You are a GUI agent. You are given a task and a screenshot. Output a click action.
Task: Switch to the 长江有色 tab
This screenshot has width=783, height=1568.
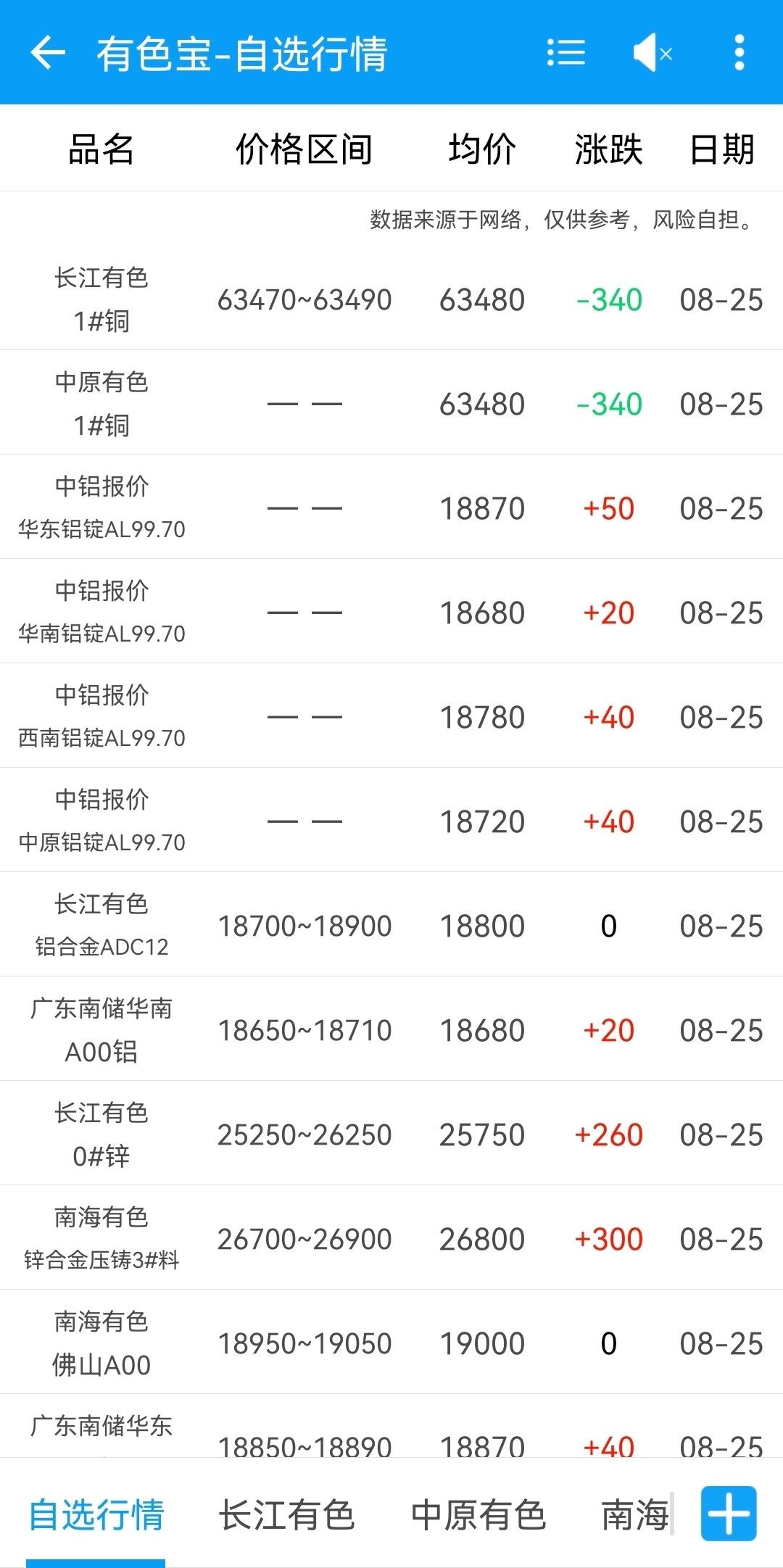click(x=287, y=1515)
